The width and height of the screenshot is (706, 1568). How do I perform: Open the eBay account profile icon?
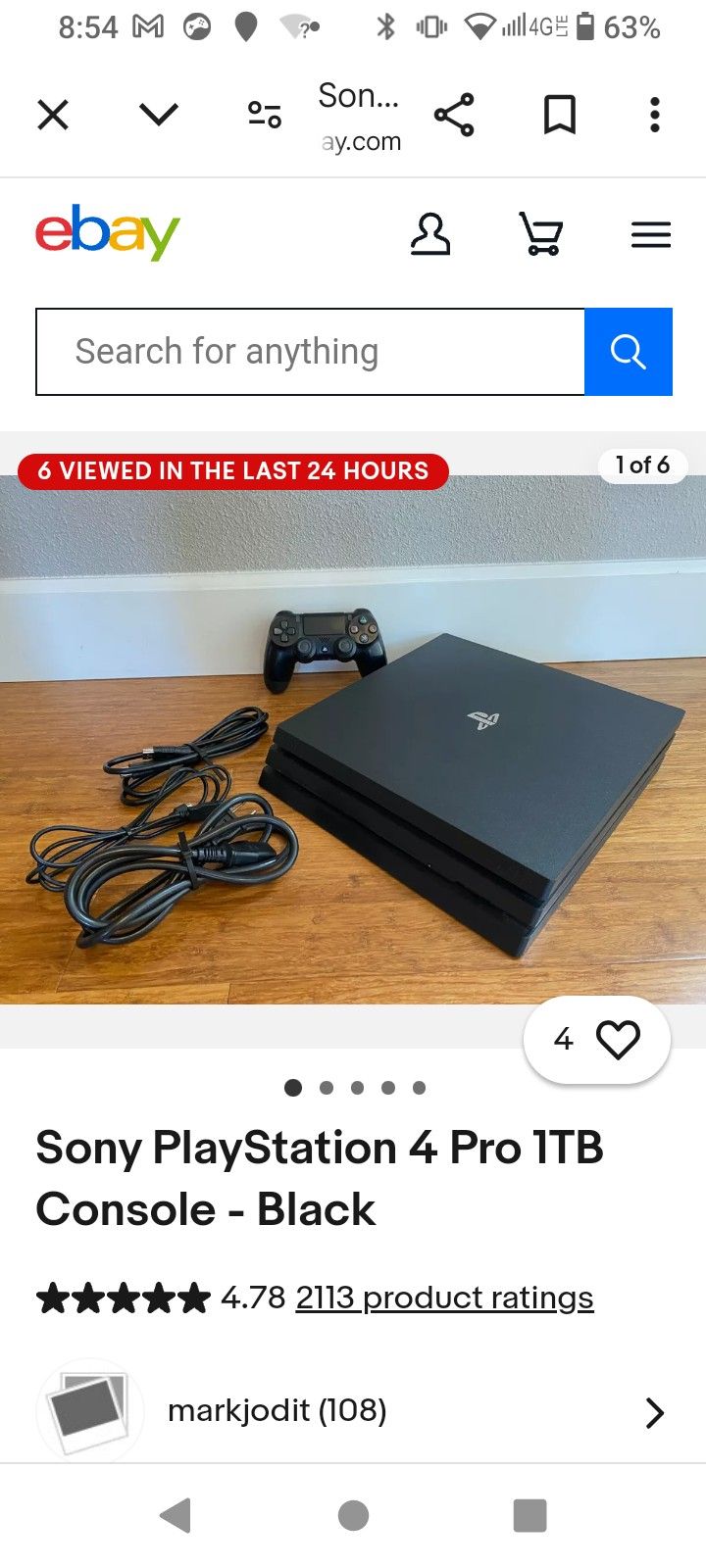point(430,235)
